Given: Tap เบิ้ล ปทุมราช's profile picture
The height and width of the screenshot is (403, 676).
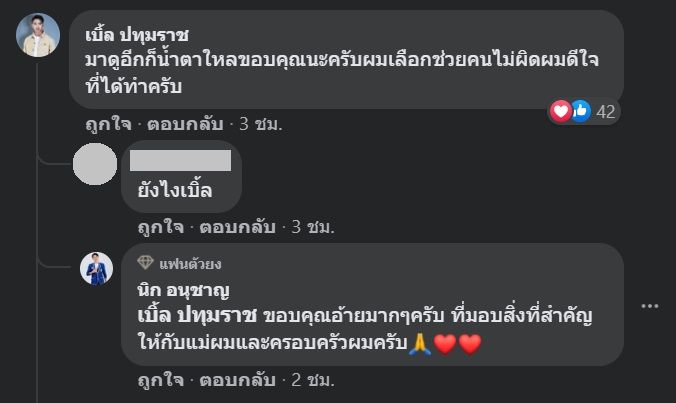Looking at the screenshot, I should (37, 36).
